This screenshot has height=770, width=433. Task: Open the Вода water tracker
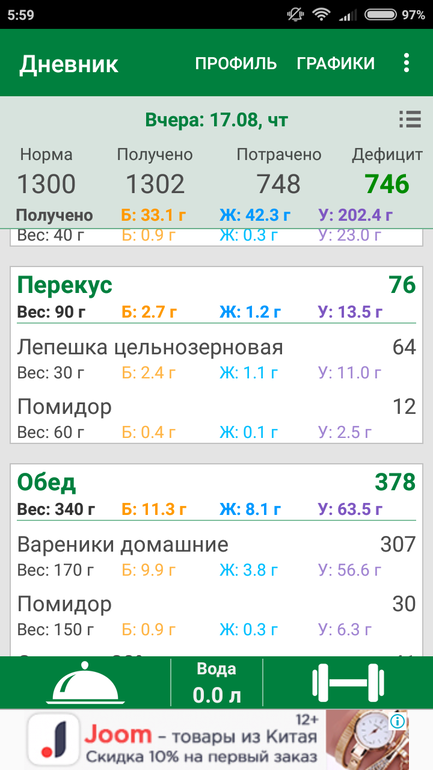tap(216, 683)
